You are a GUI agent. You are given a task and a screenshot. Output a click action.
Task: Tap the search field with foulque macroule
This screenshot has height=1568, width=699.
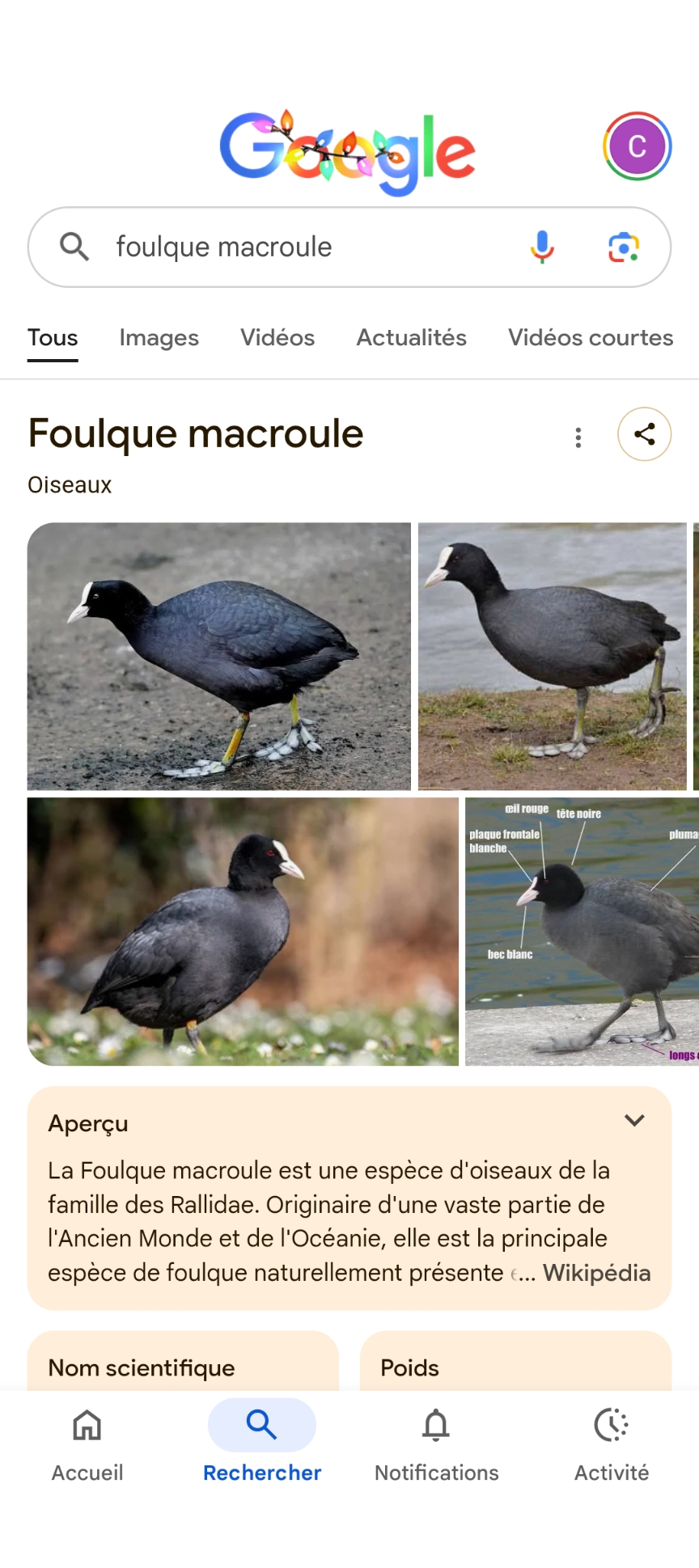pyautogui.click(x=307, y=247)
